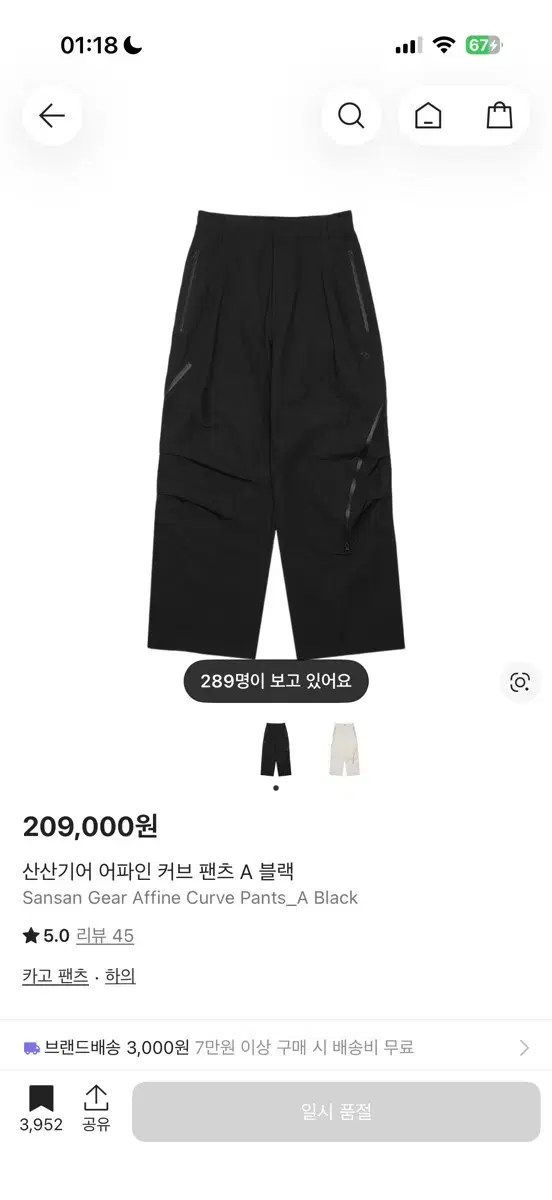
Task: Select the white pants thumbnail
Action: pos(346,749)
